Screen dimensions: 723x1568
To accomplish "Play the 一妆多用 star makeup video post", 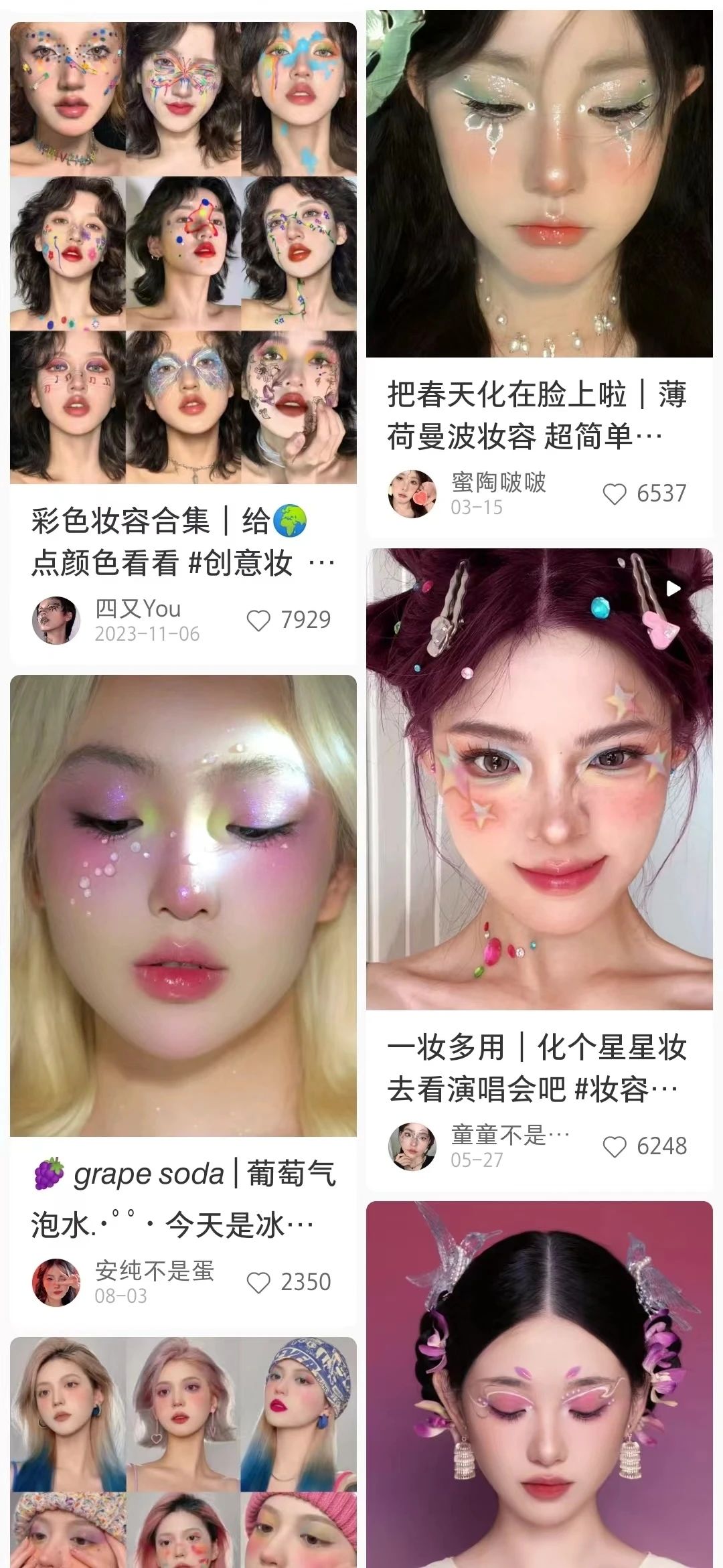I will 539,779.
